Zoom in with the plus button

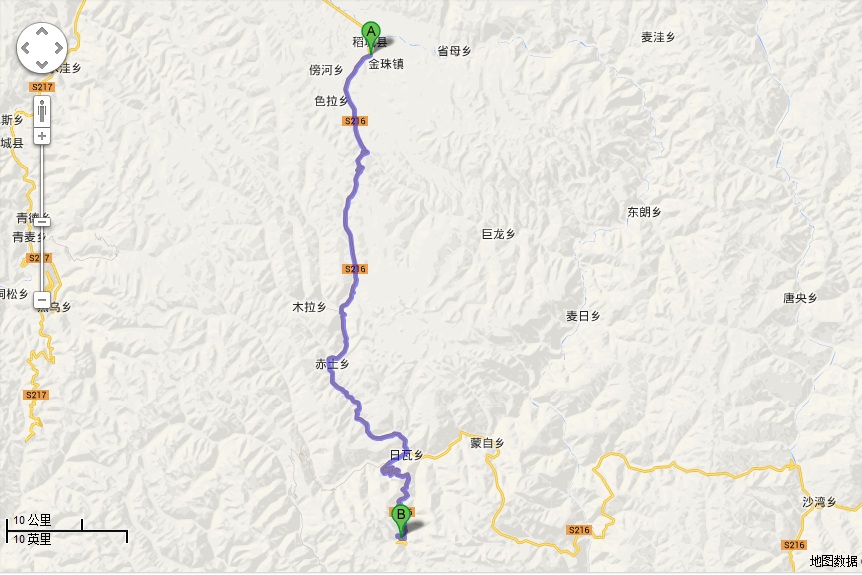pos(42,135)
